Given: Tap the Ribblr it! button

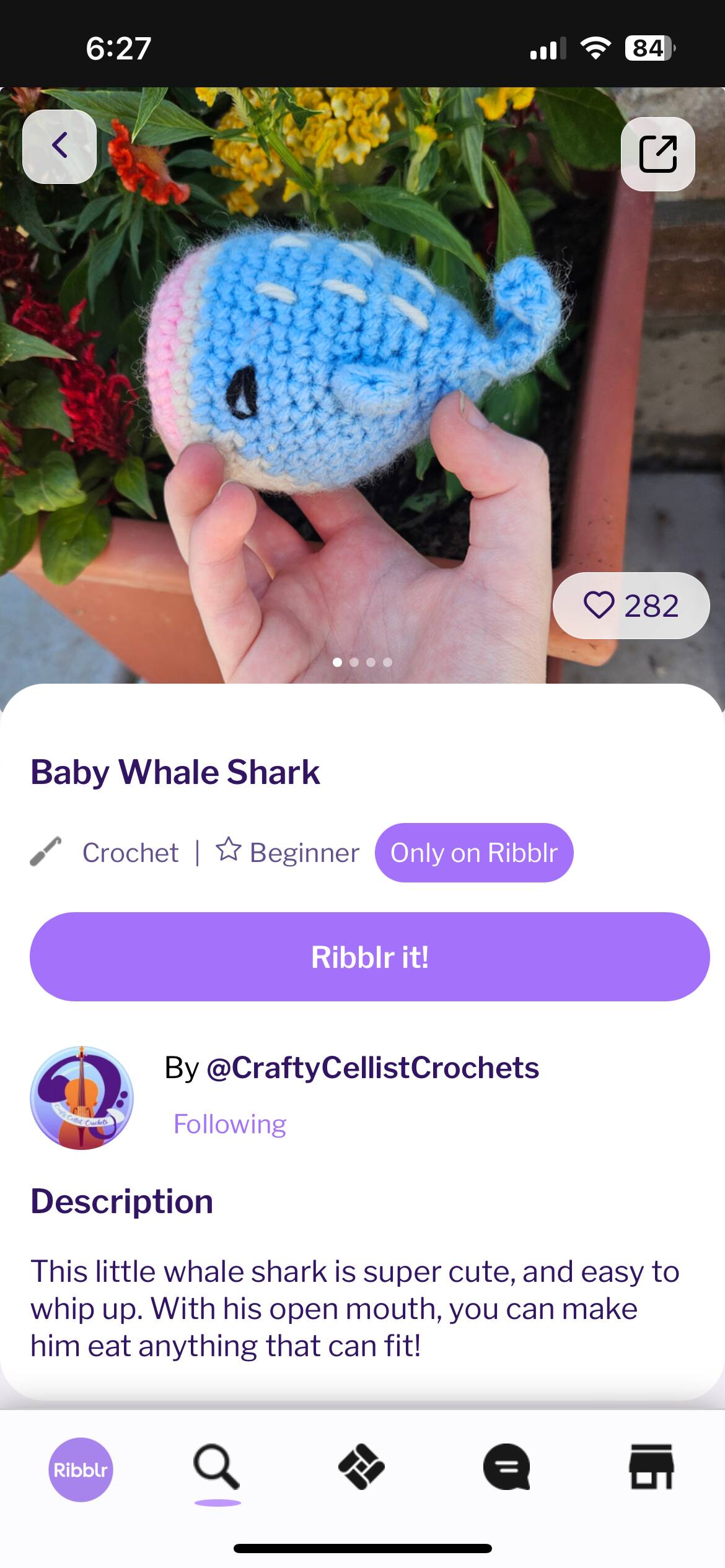Looking at the screenshot, I should point(369,957).
